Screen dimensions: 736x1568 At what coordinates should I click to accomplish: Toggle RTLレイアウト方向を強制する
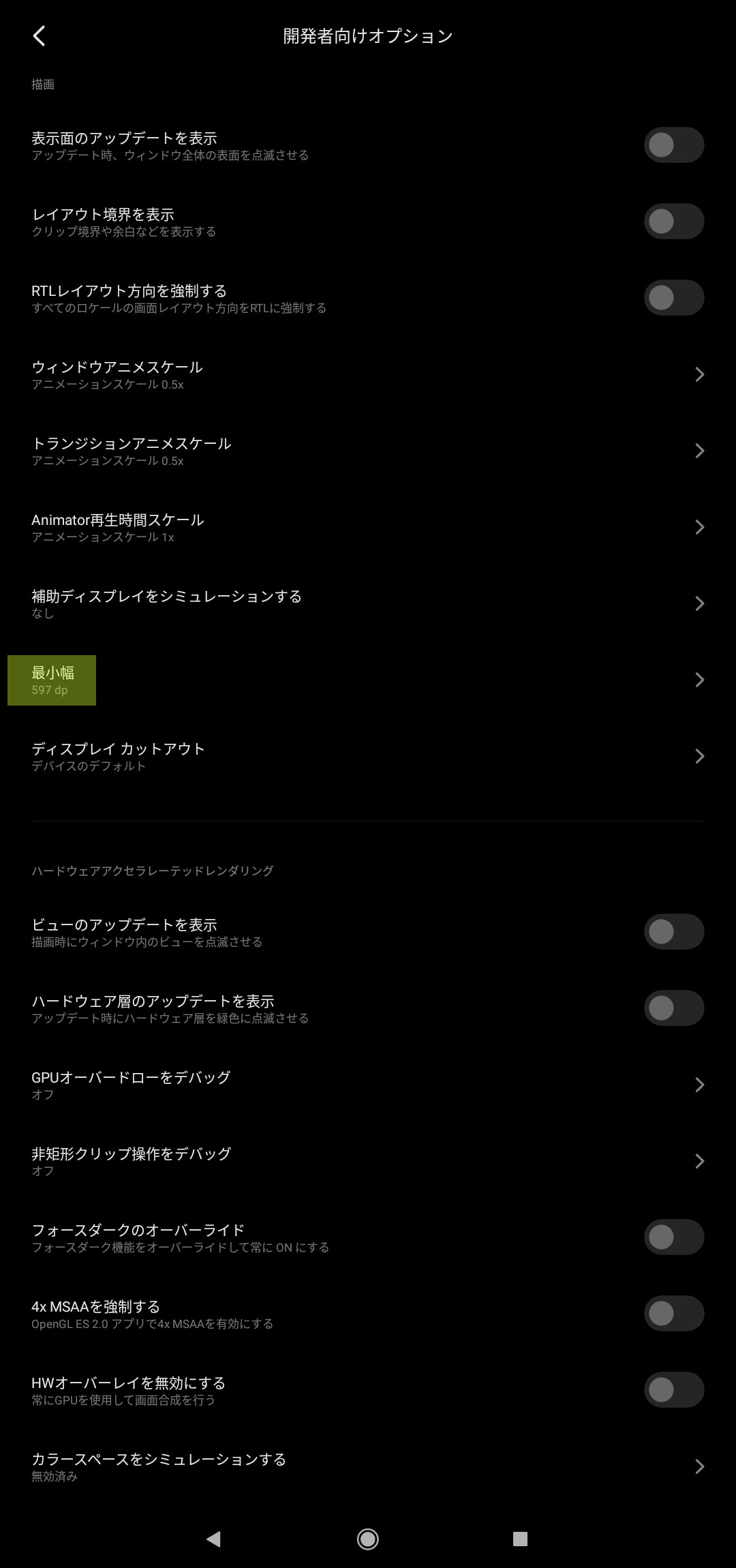[674, 297]
